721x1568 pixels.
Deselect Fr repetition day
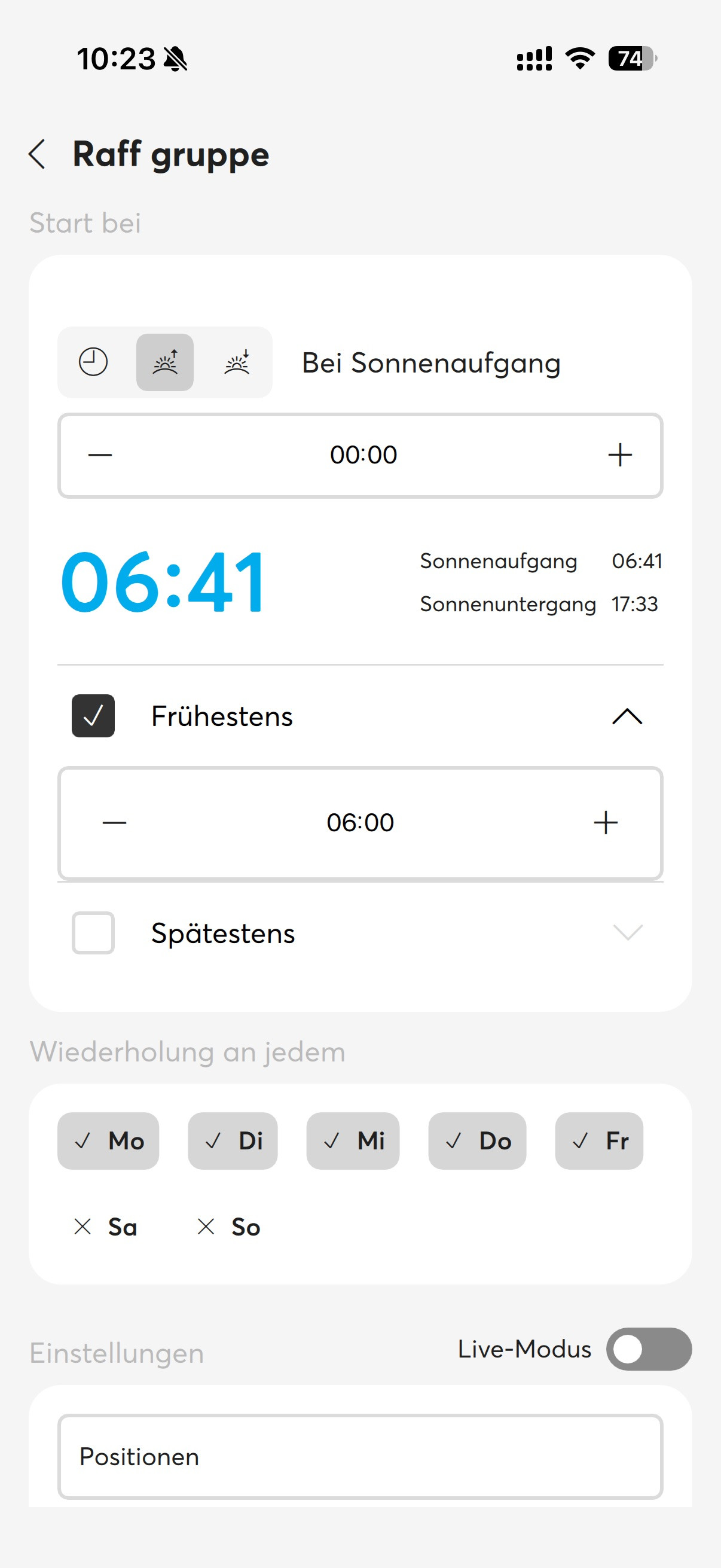point(598,1140)
